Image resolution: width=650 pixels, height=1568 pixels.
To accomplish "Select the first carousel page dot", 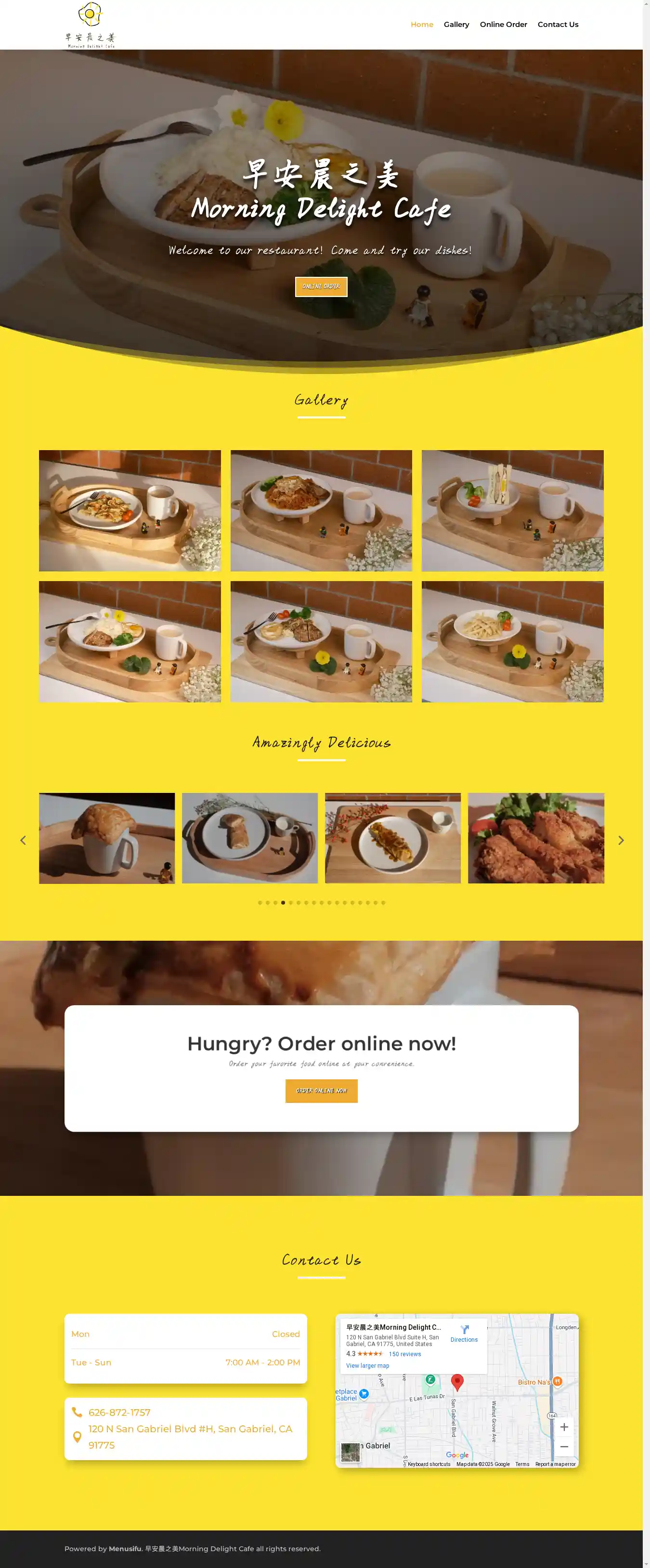I will pos(260,903).
